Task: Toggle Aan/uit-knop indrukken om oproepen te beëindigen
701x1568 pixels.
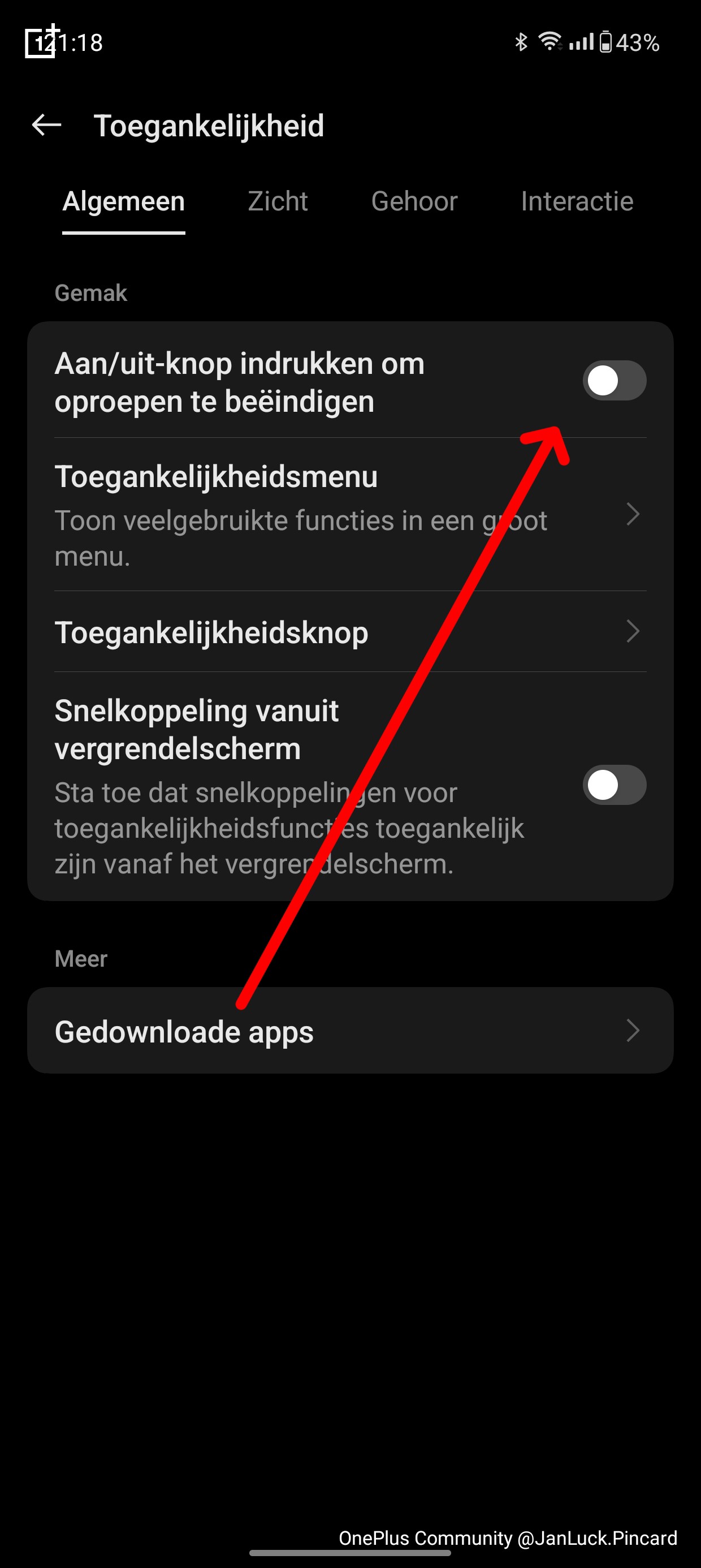Action: click(613, 381)
